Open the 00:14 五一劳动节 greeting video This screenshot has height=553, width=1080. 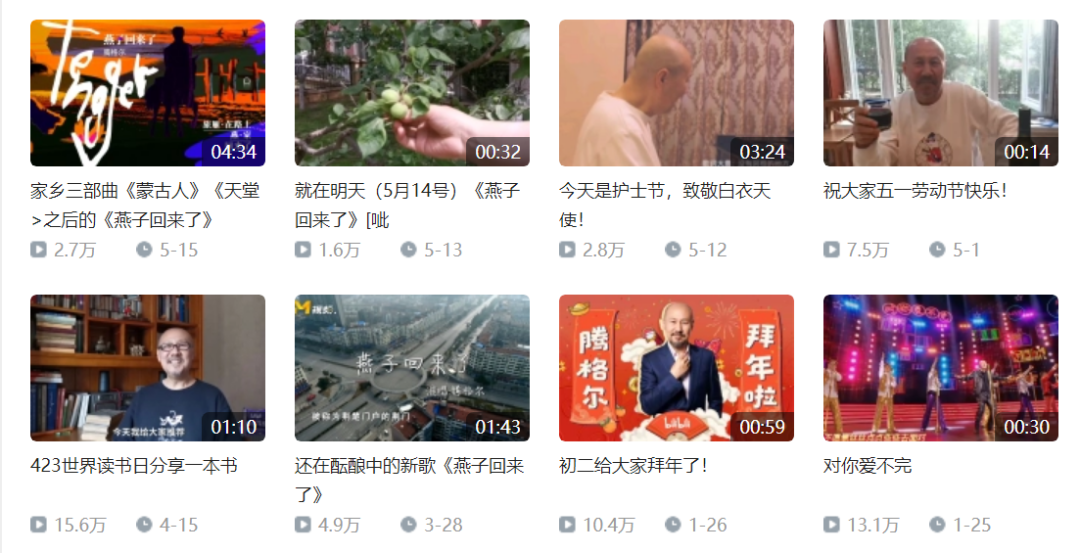tap(941, 93)
